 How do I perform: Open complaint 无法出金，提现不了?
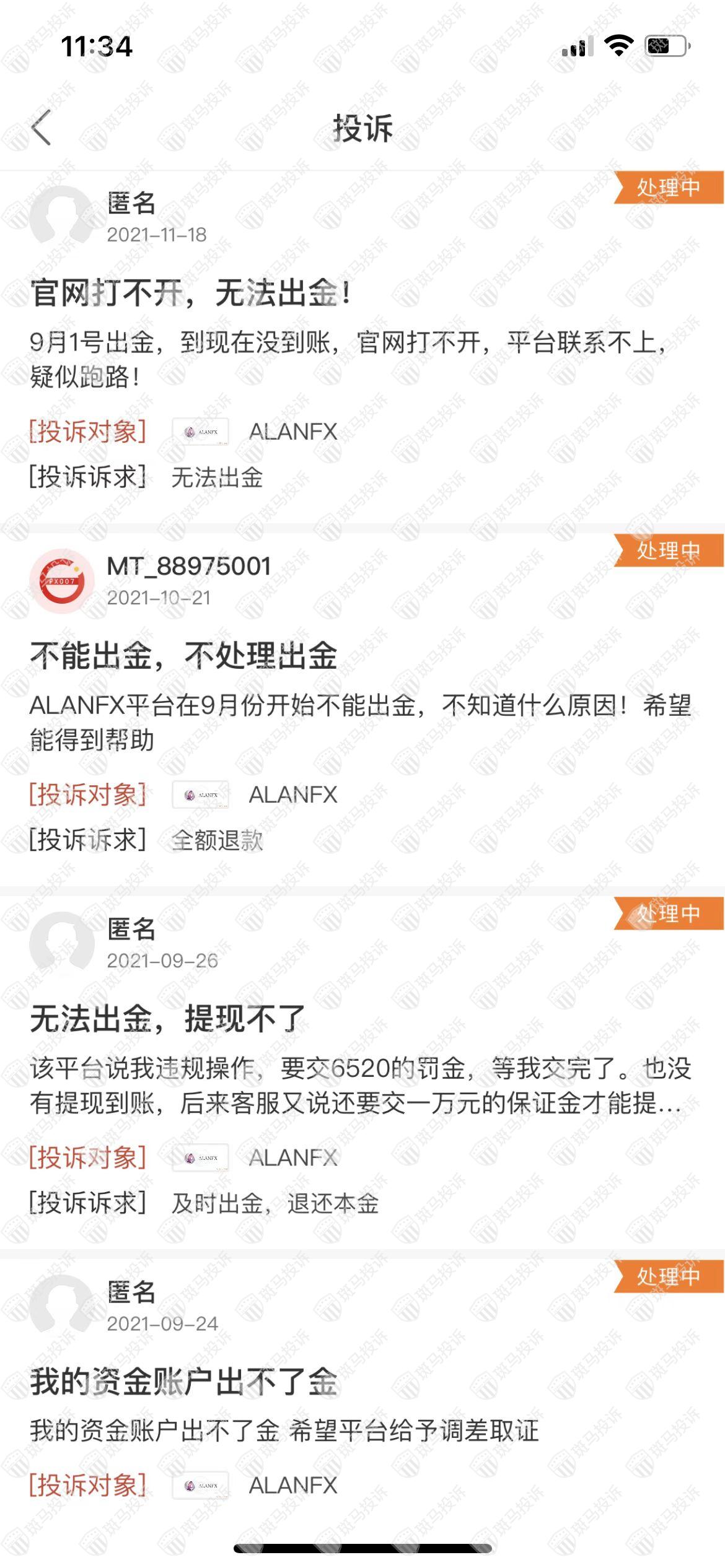click(x=167, y=1019)
